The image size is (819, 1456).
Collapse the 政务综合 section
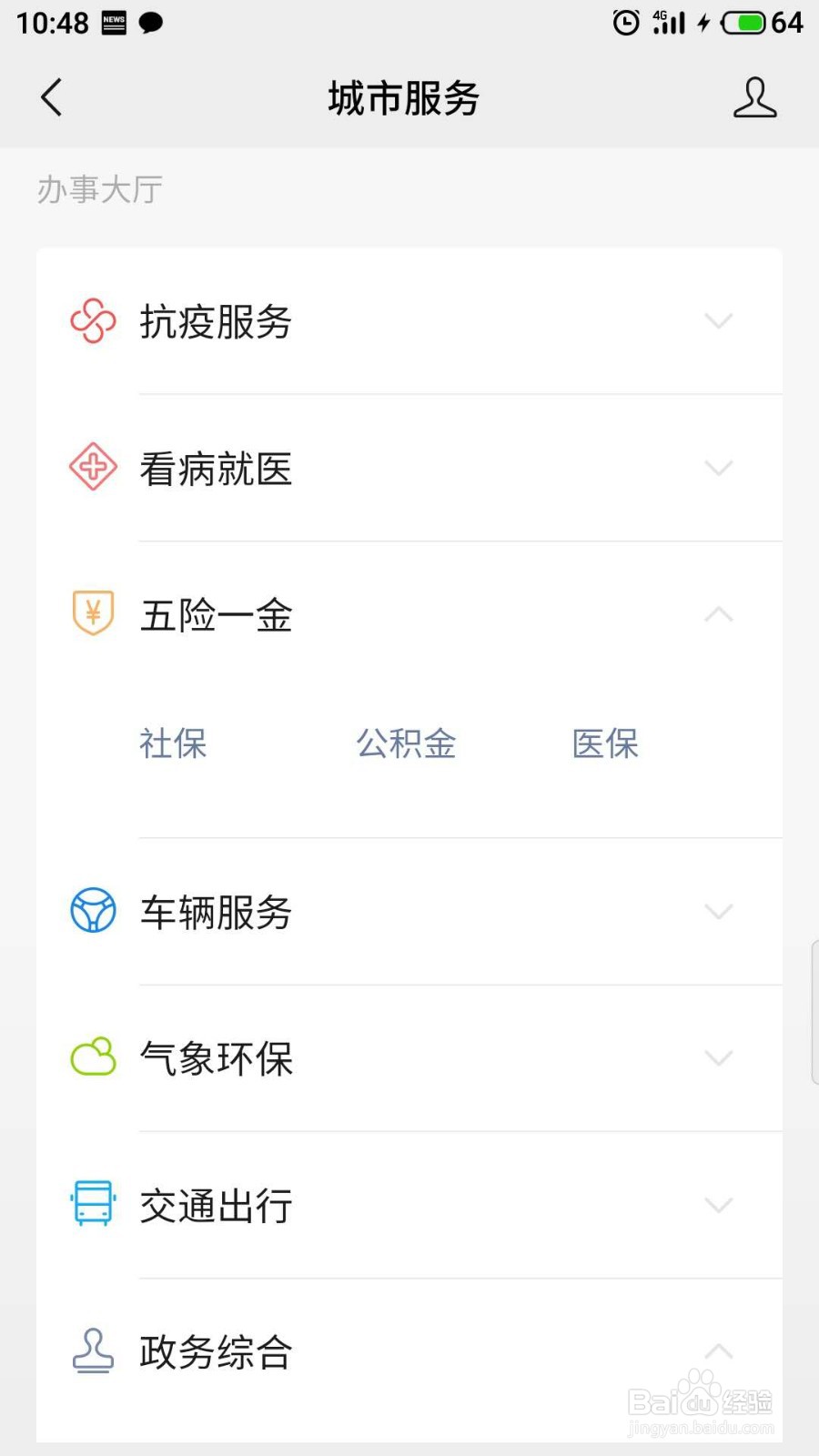409,1352
